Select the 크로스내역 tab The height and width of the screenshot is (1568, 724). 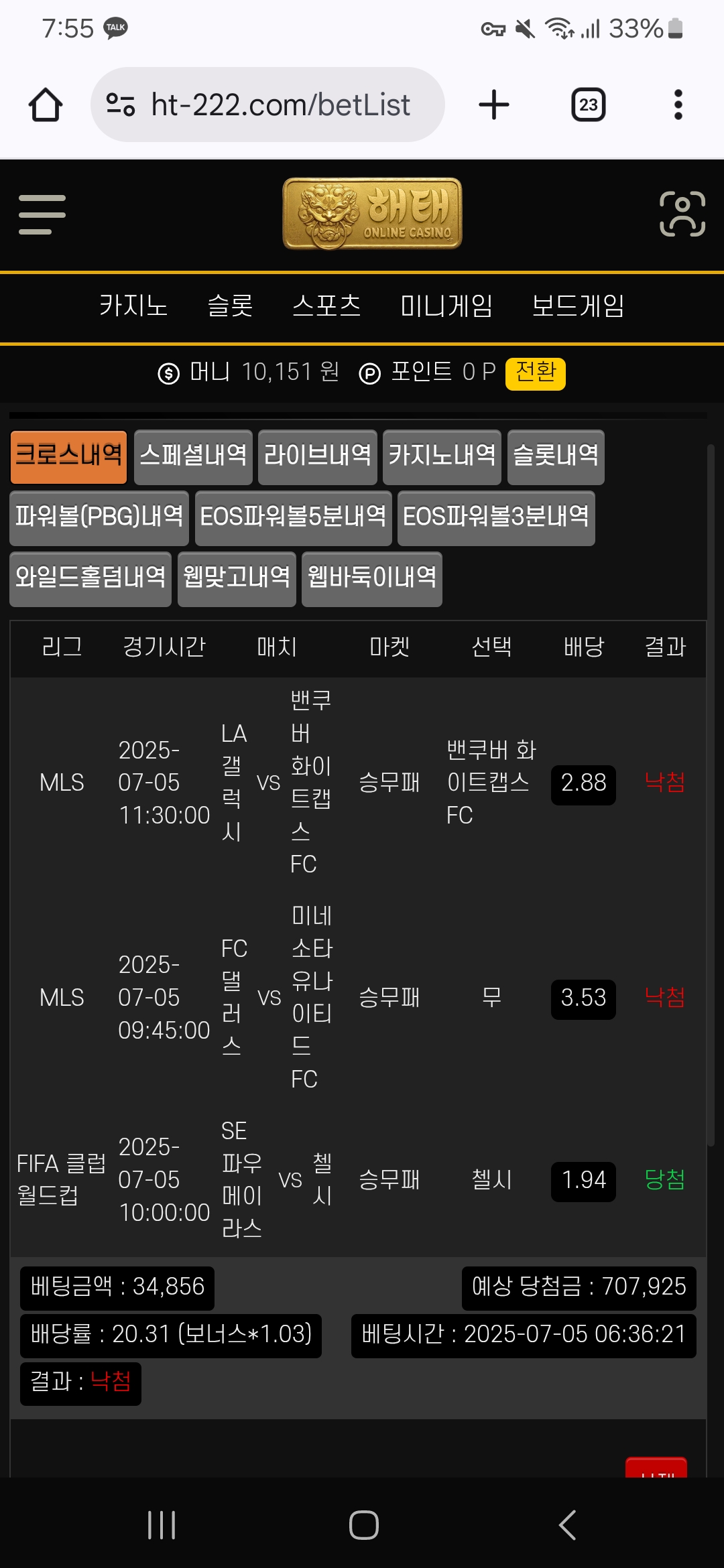(68, 456)
